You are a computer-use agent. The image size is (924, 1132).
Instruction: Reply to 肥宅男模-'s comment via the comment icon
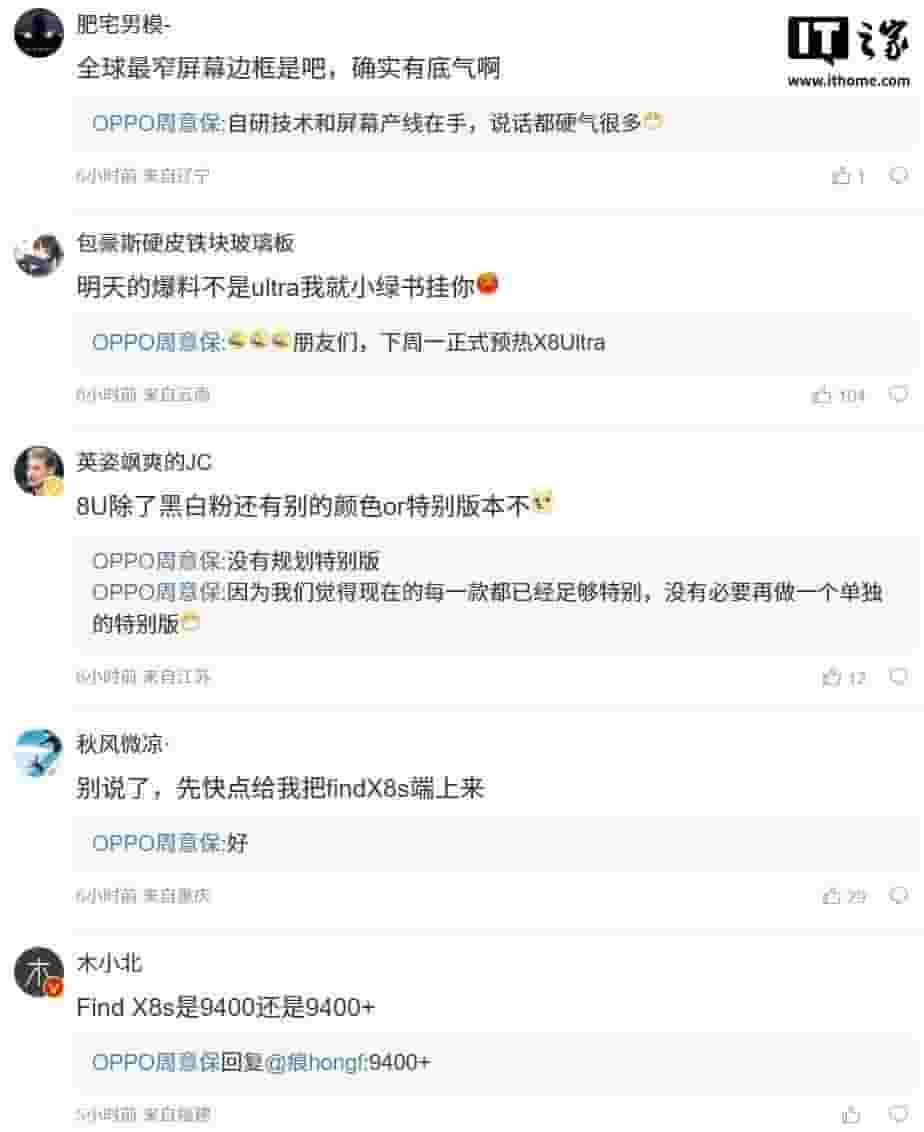pos(898,176)
